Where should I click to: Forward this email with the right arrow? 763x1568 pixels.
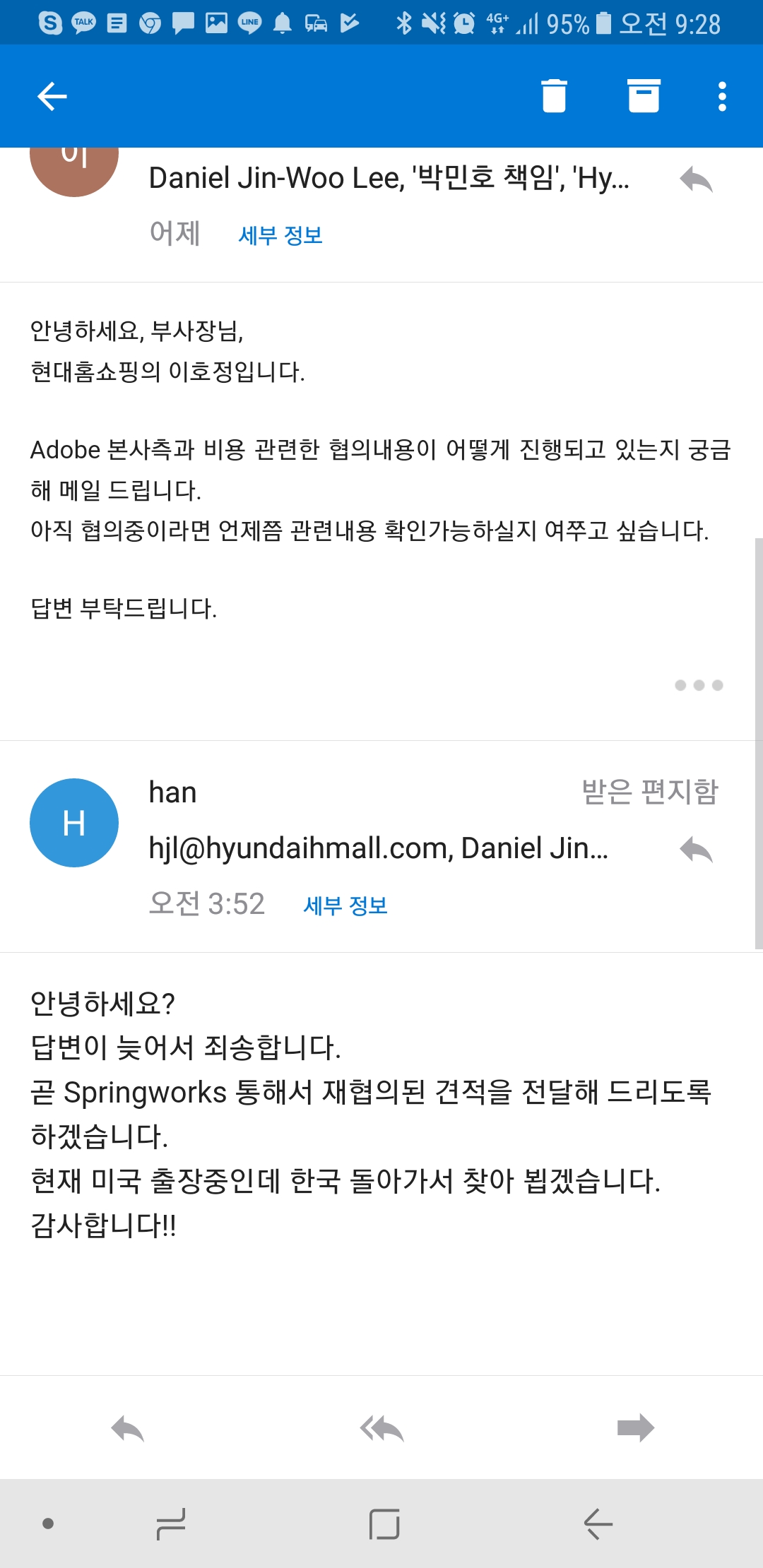(x=635, y=1428)
